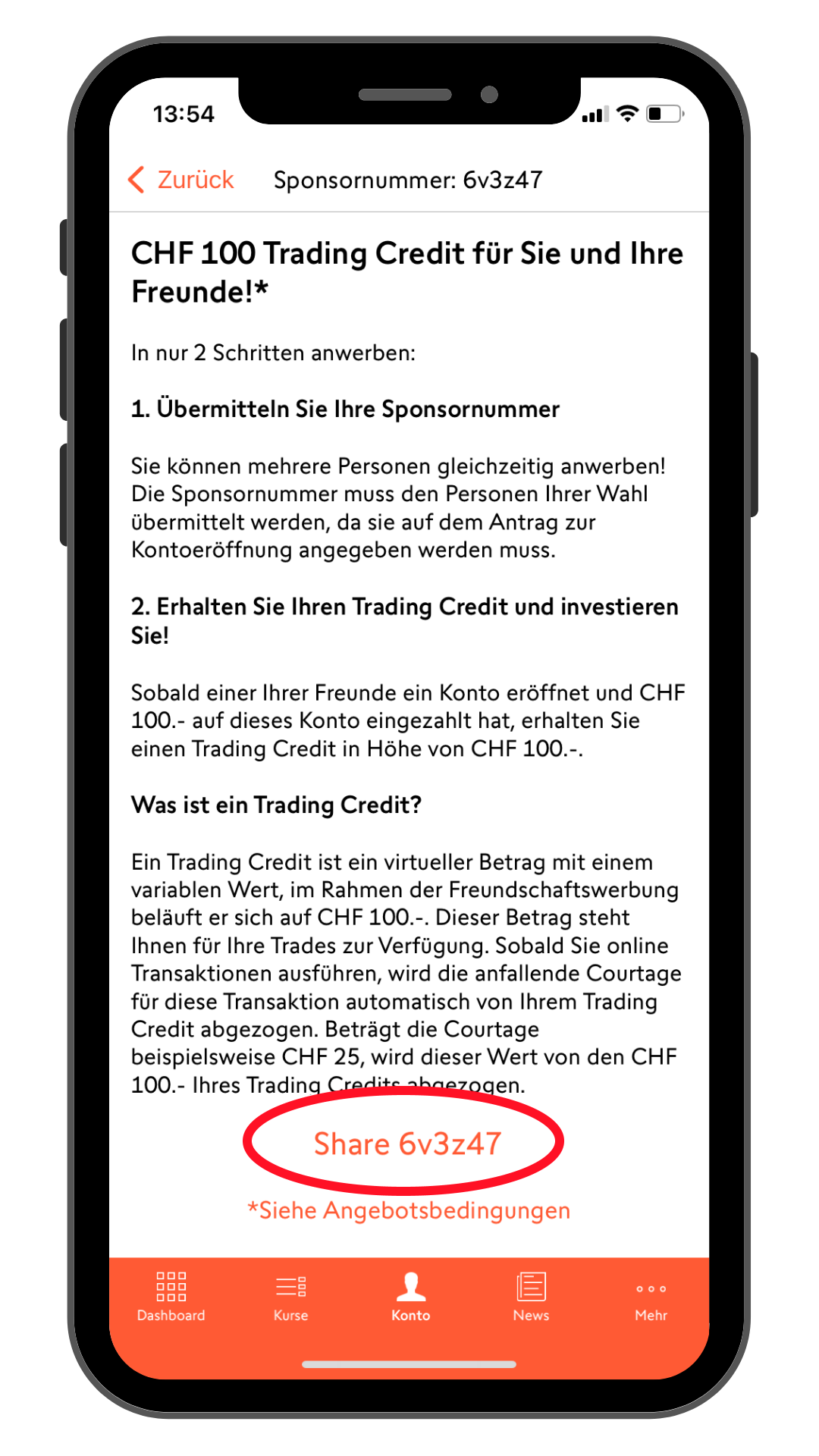Open the Kurse tab

coord(291,1298)
